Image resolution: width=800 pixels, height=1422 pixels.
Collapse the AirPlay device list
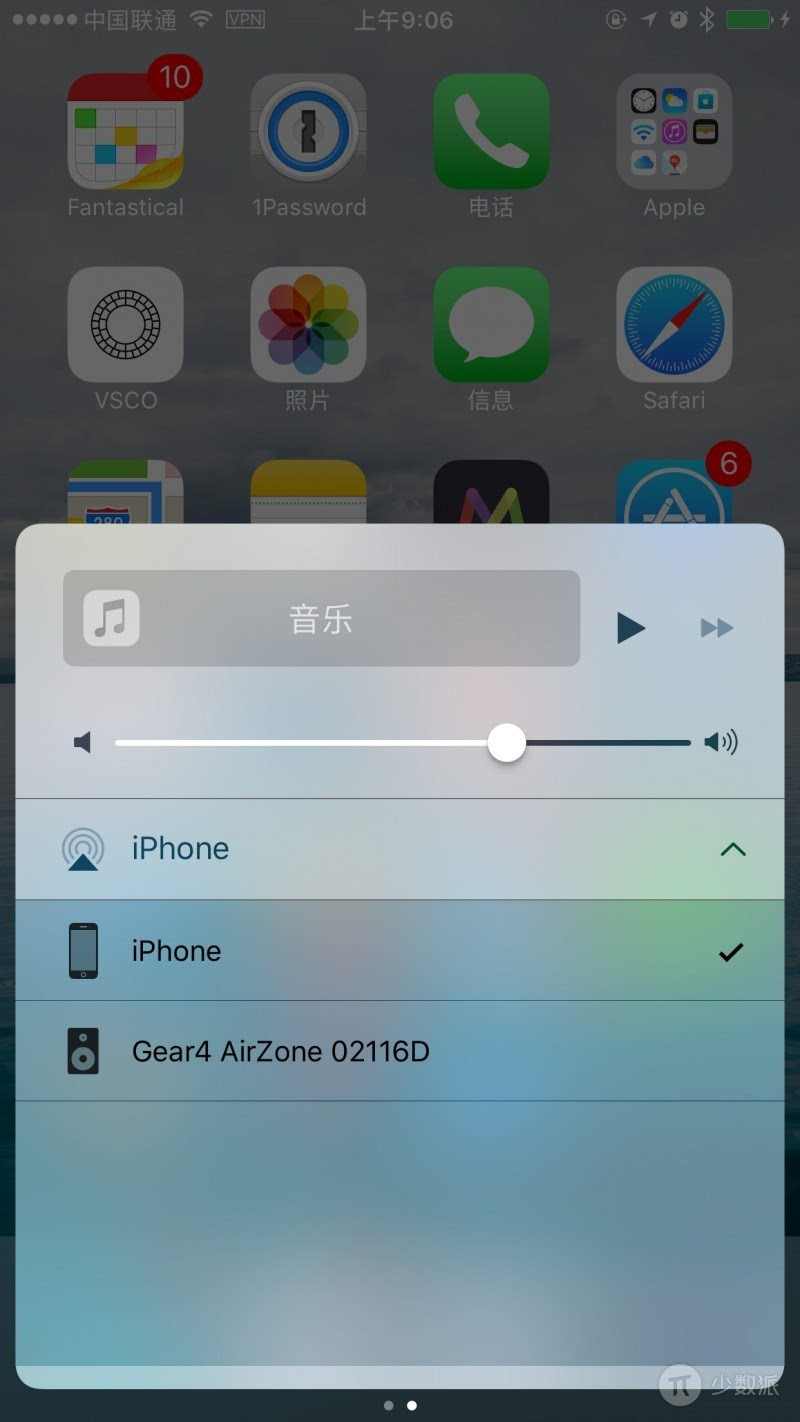coord(733,849)
